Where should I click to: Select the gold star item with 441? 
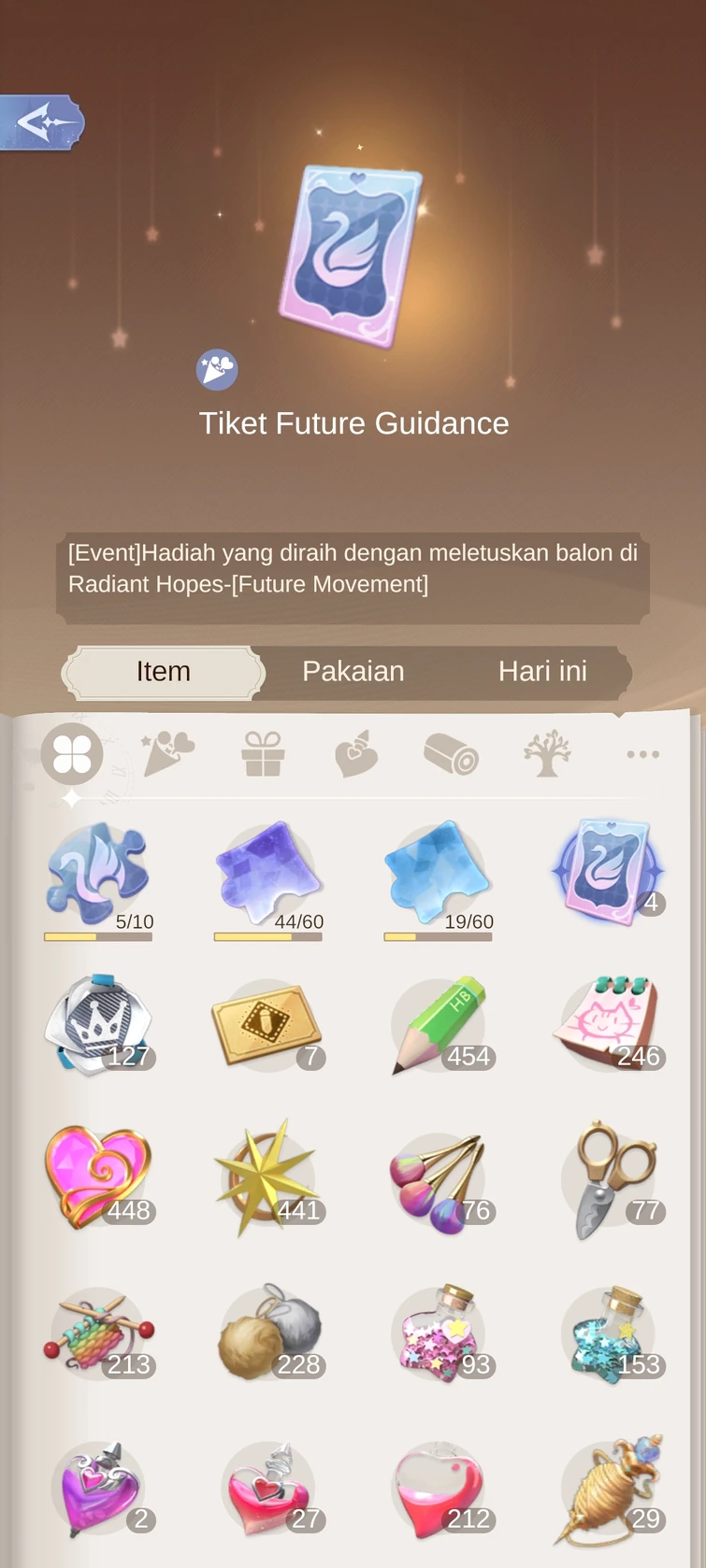268,1177
